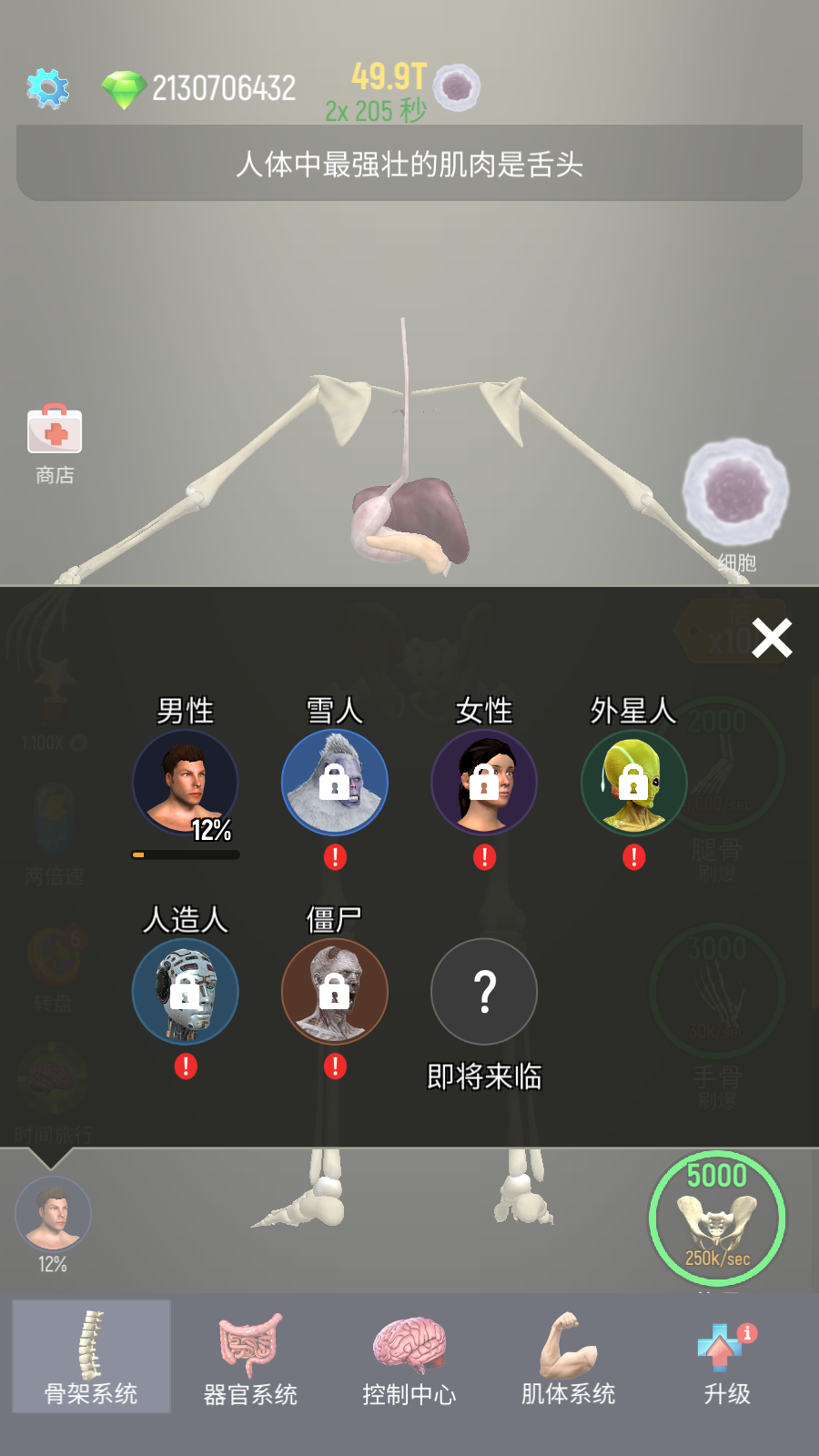819x1456 pixels.
Task: Tap the 即将来临 question mark slot
Action: [x=484, y=991]
